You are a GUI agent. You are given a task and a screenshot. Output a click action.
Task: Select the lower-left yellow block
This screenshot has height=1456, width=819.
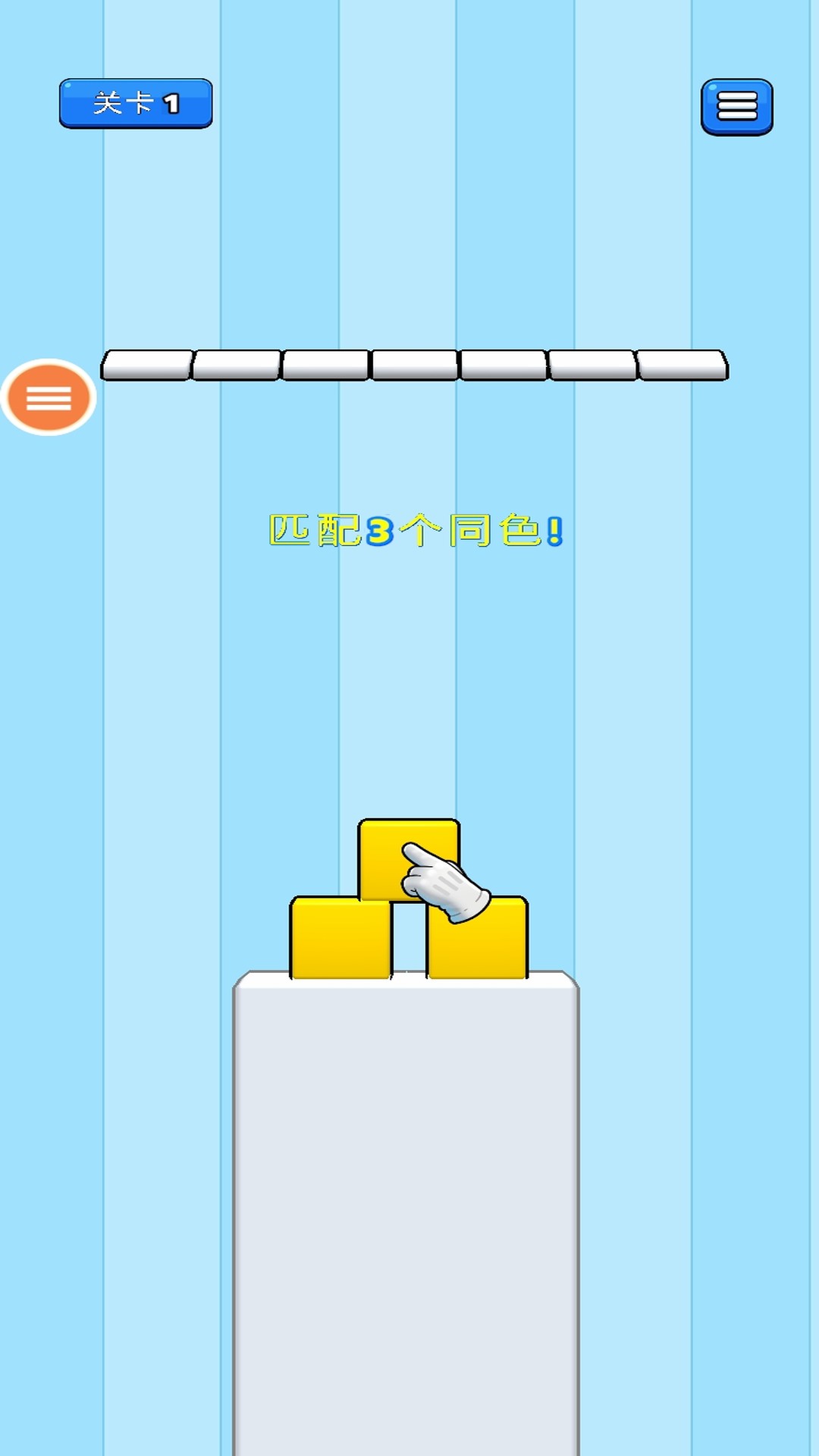340,939
